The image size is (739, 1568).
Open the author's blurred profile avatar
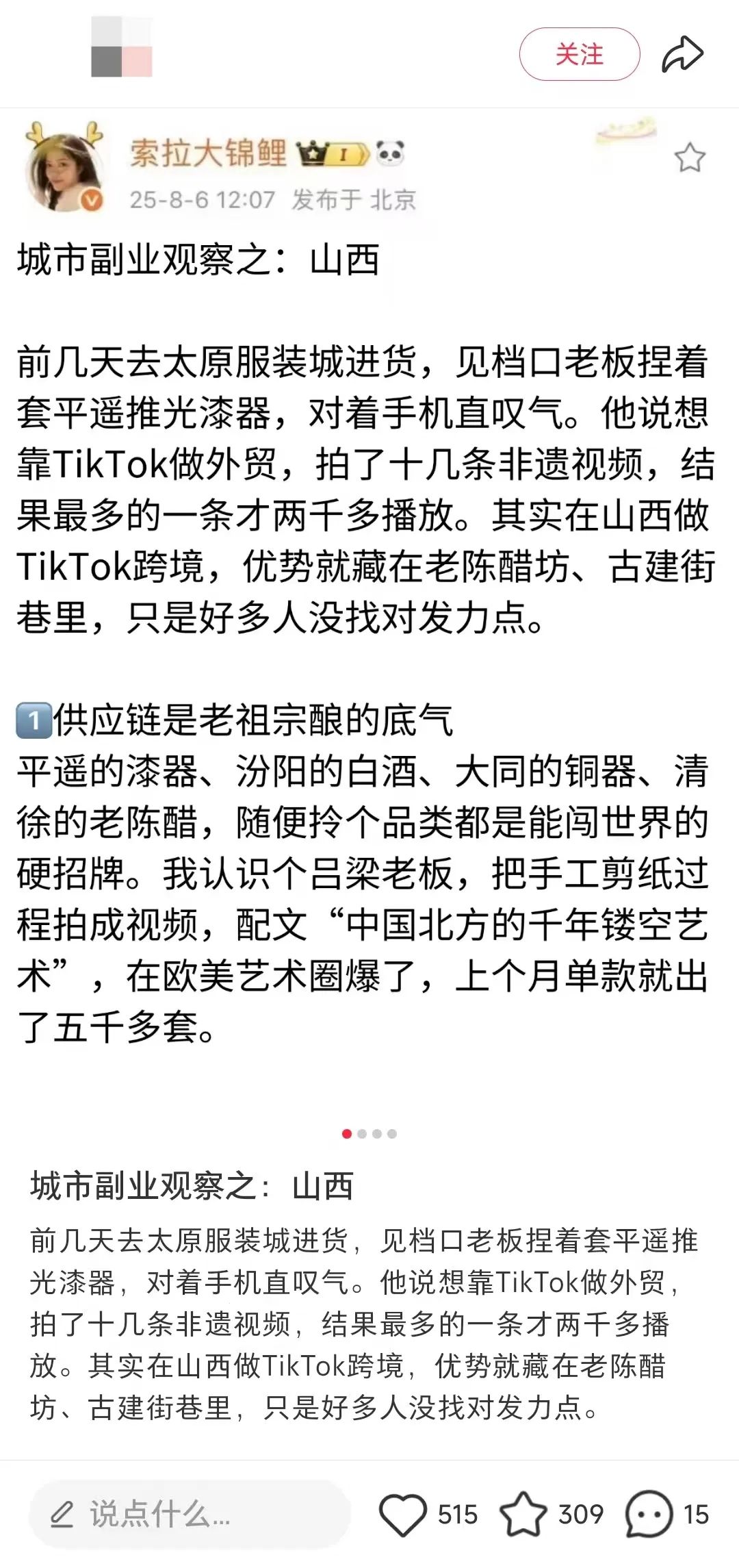point(122,47)
